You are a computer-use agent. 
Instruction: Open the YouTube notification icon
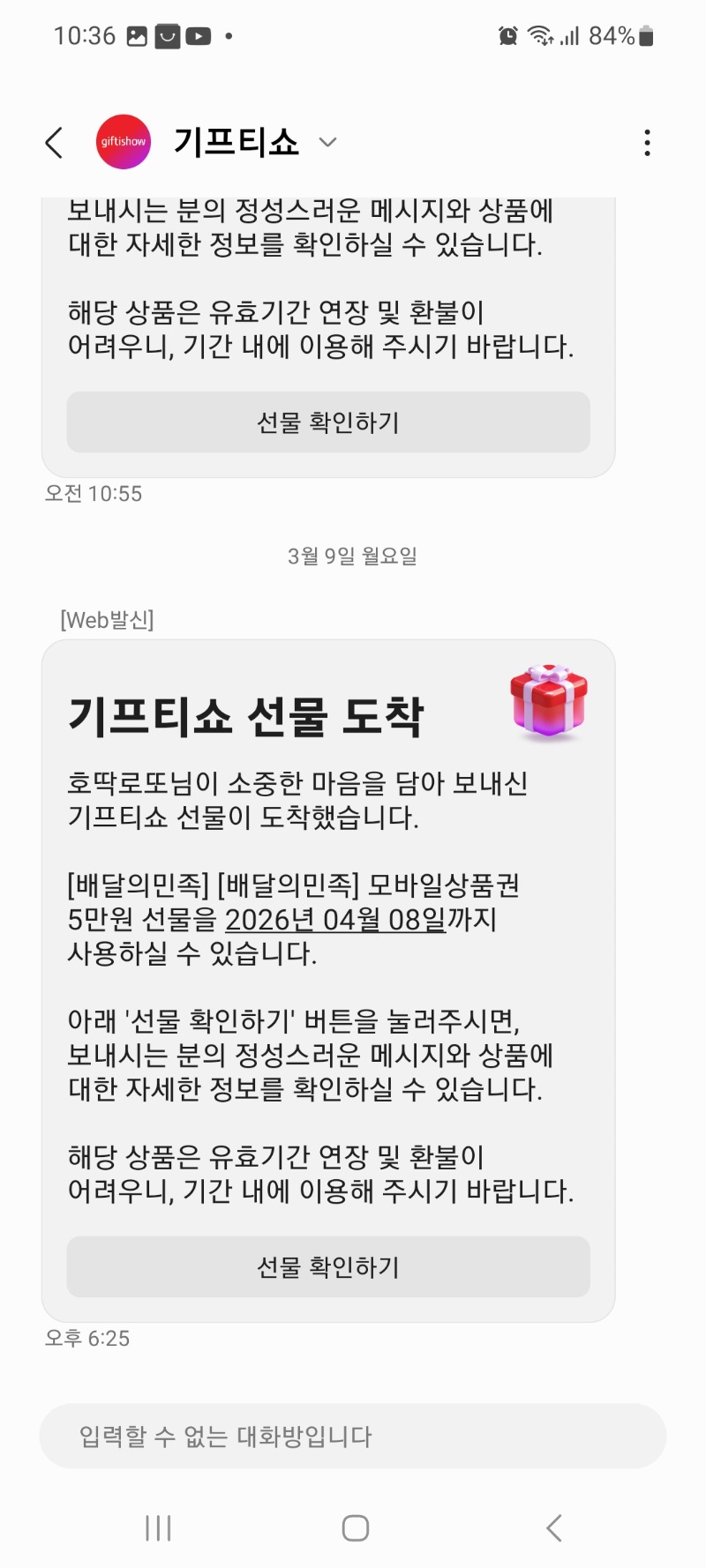pyautogui.click(x=198, y=36)
